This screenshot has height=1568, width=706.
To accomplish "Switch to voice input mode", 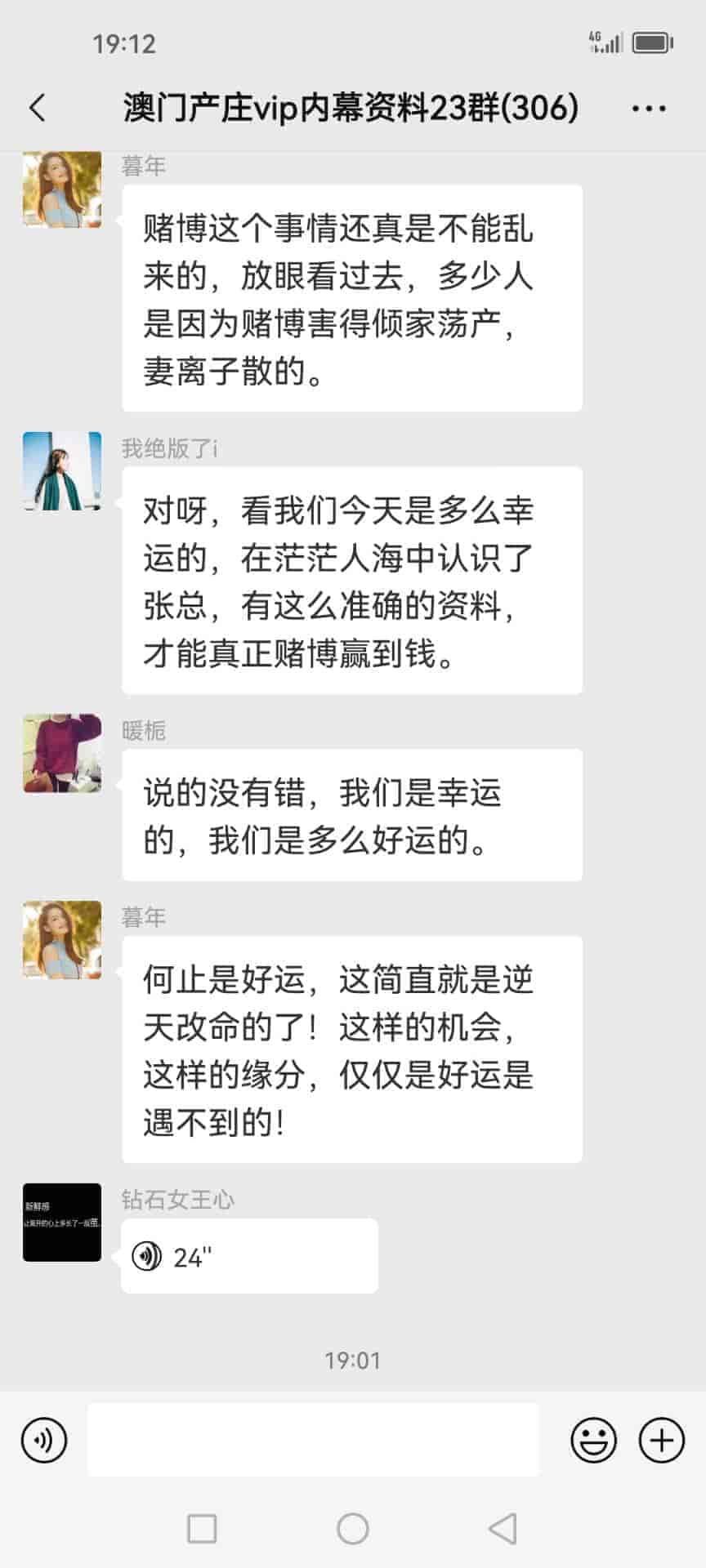I will click(x=44, y=1440).
